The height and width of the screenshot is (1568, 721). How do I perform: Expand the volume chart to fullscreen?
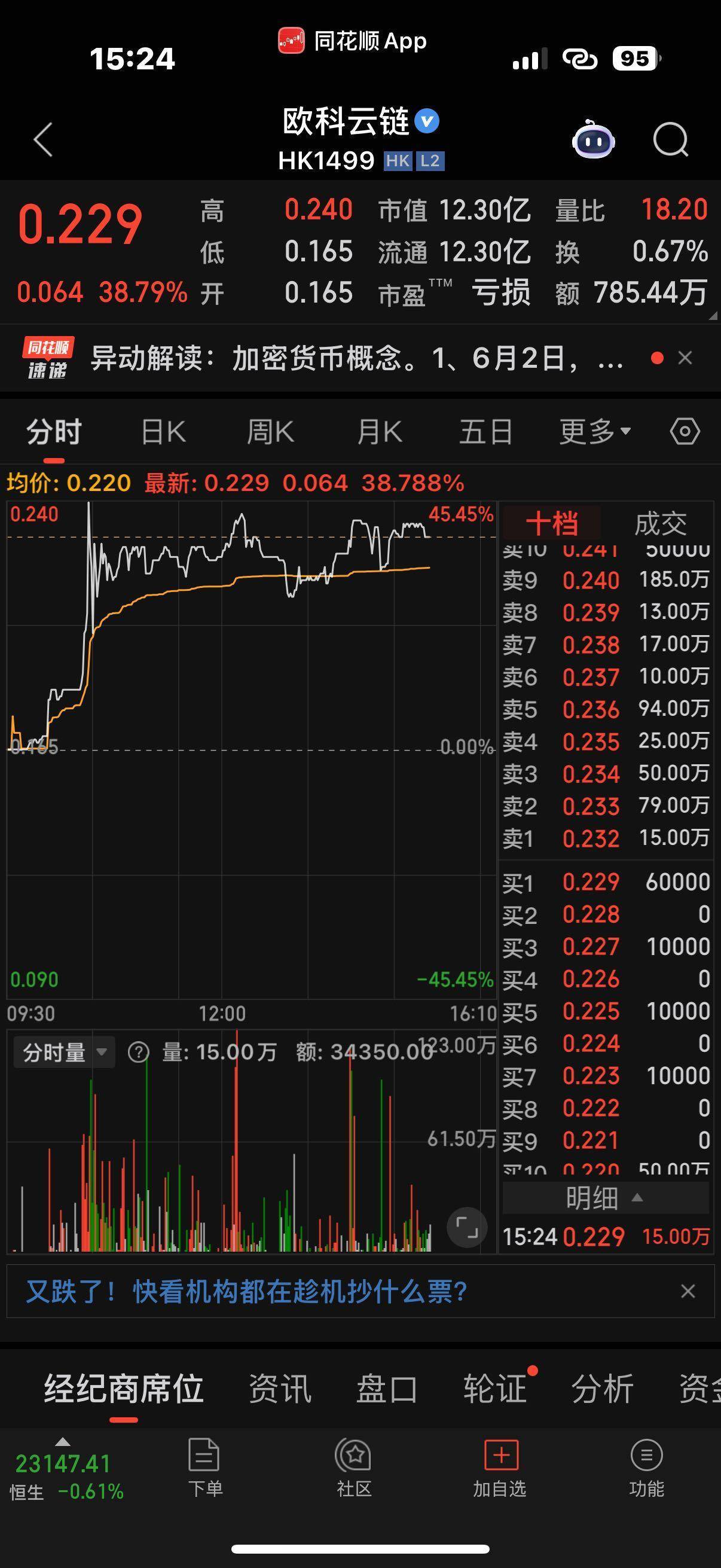point(467,1228)
